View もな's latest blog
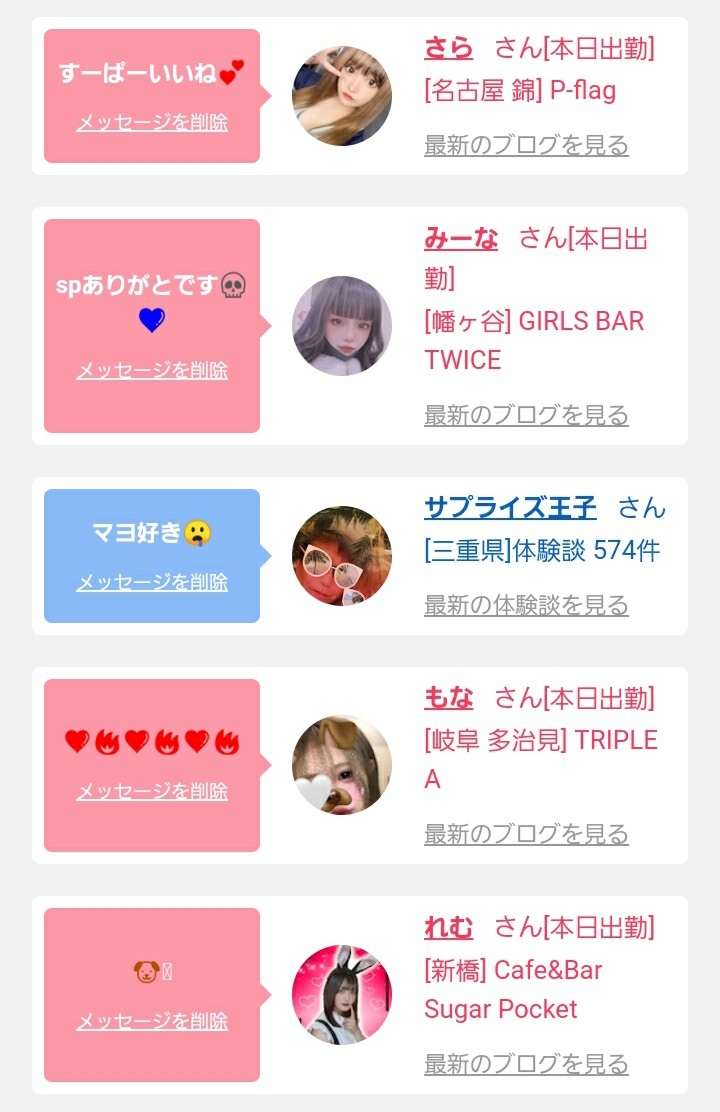 [526, 834]
